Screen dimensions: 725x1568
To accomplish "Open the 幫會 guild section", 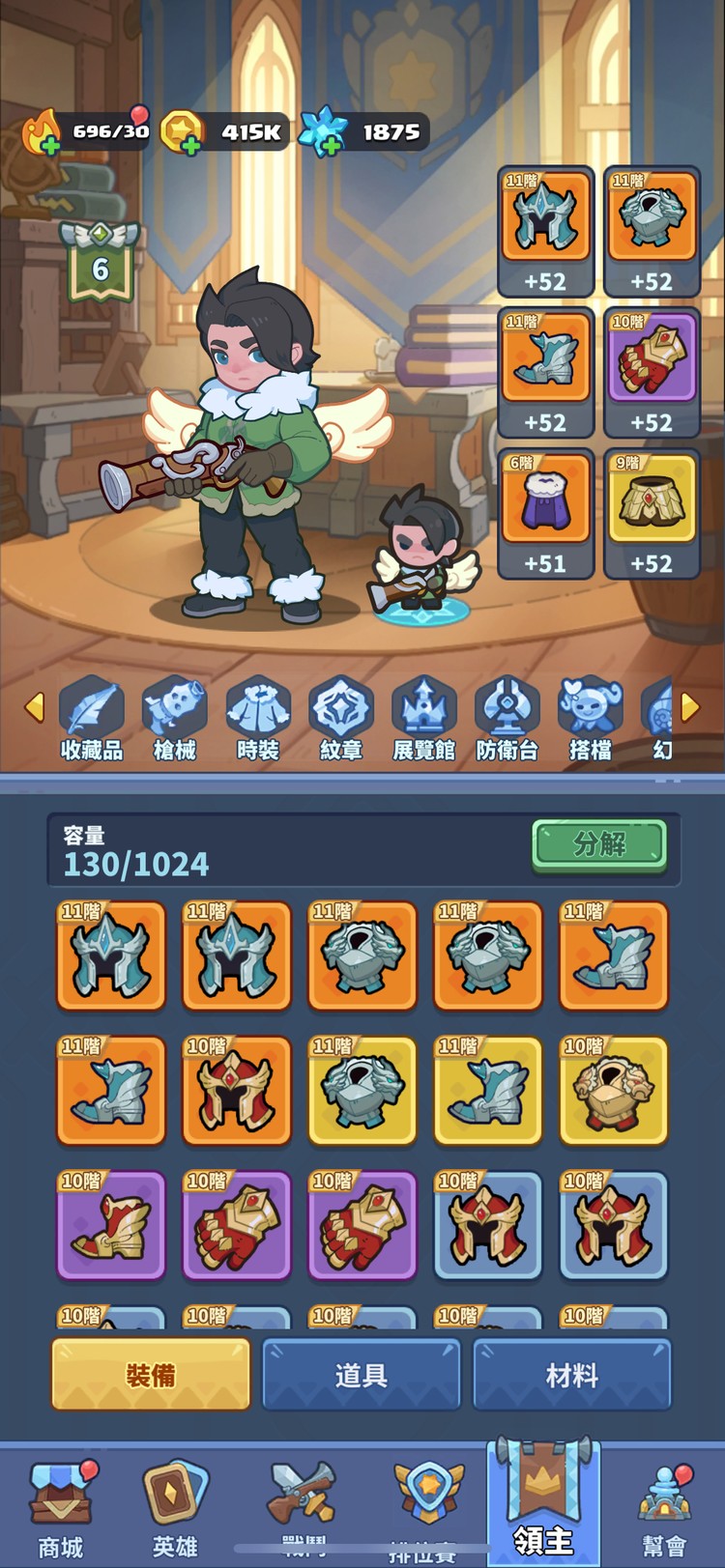I will click(x=664, y=1509).
